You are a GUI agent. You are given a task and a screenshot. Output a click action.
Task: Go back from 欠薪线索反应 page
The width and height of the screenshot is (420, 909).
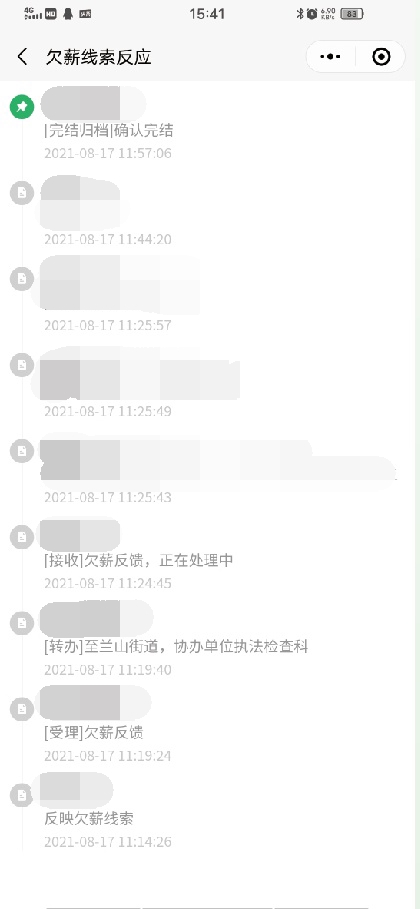coord(22,57)
